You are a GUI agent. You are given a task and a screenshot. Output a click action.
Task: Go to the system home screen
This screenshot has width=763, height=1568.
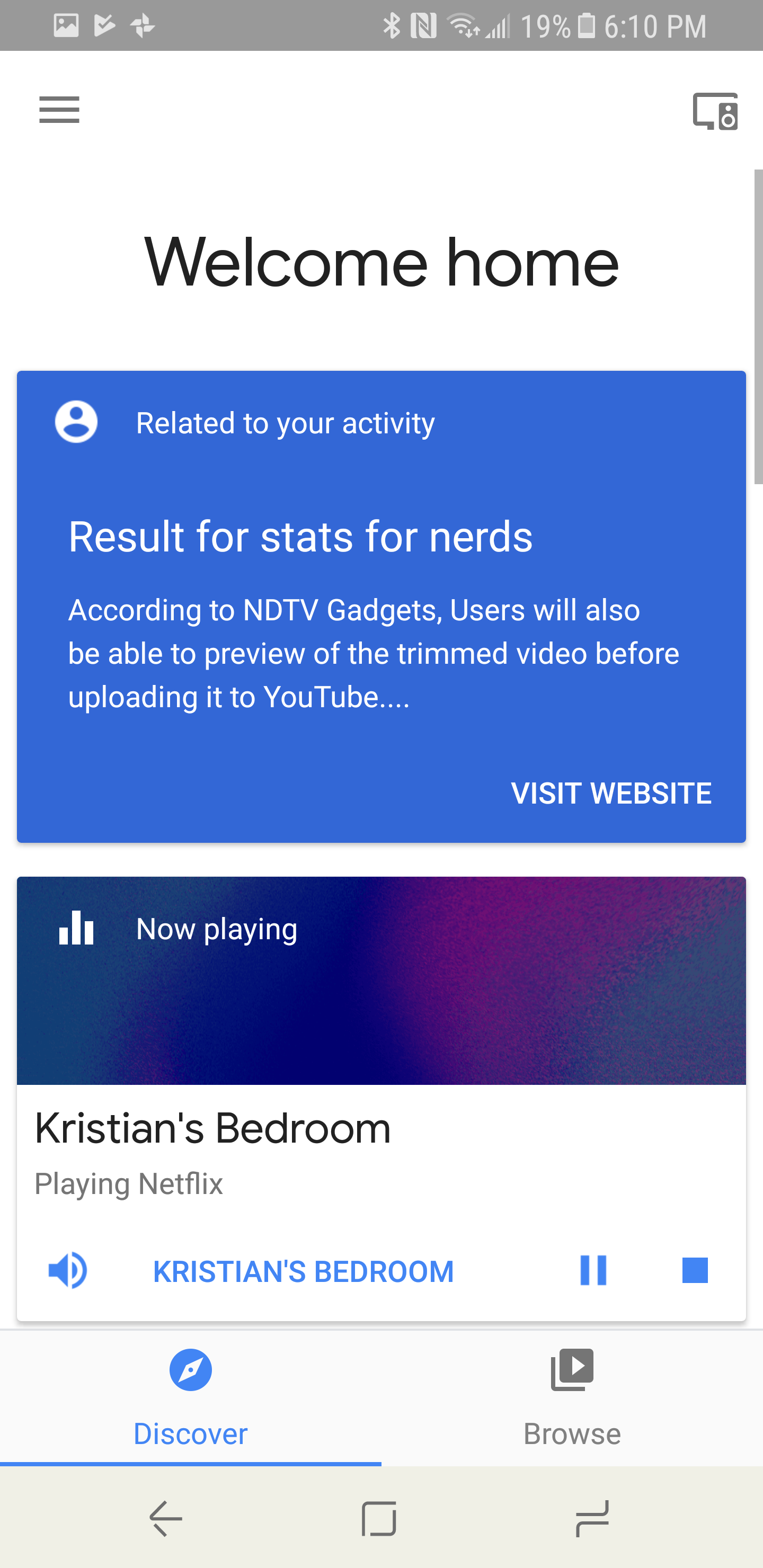[x=379, y=1518]
